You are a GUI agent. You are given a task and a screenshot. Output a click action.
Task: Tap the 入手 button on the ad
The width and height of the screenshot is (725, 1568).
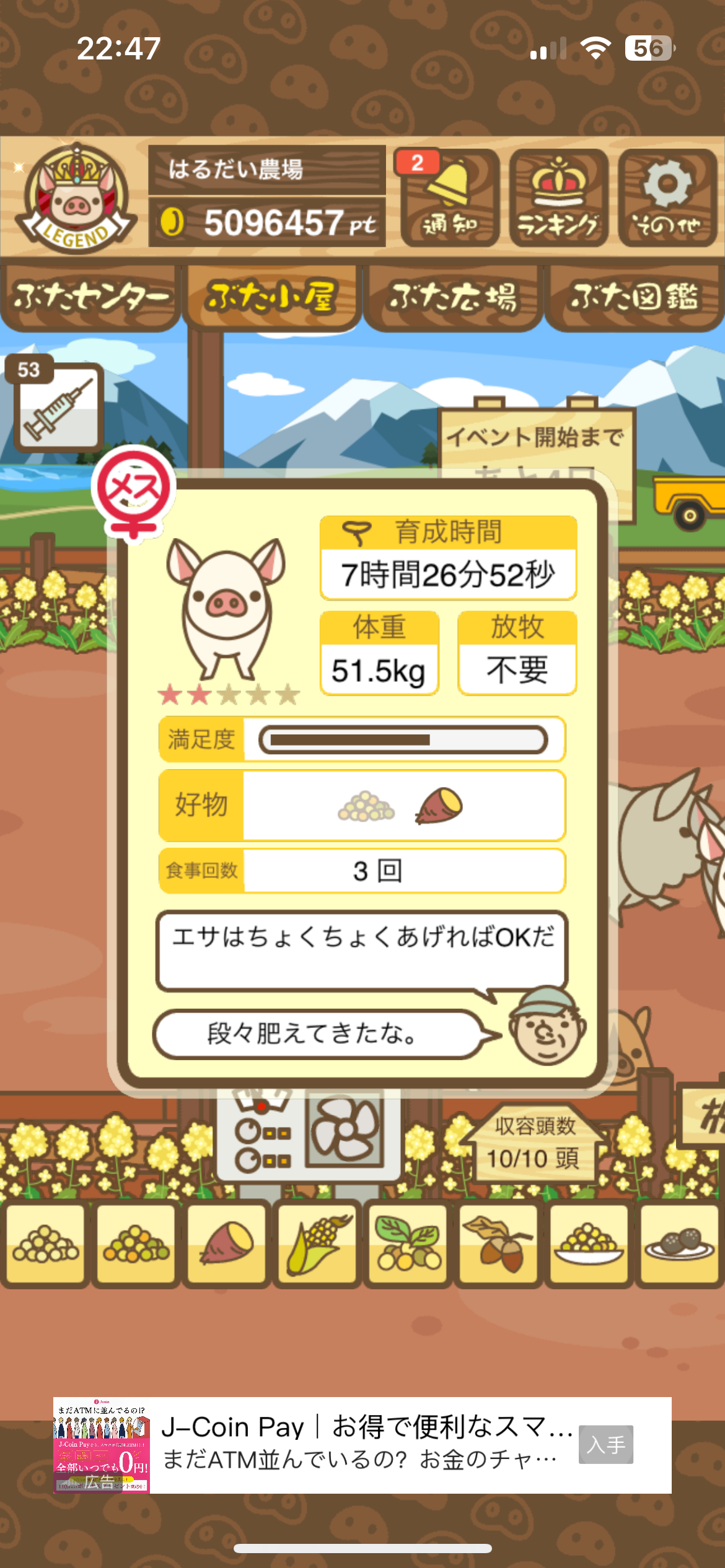pos(605,1445)
